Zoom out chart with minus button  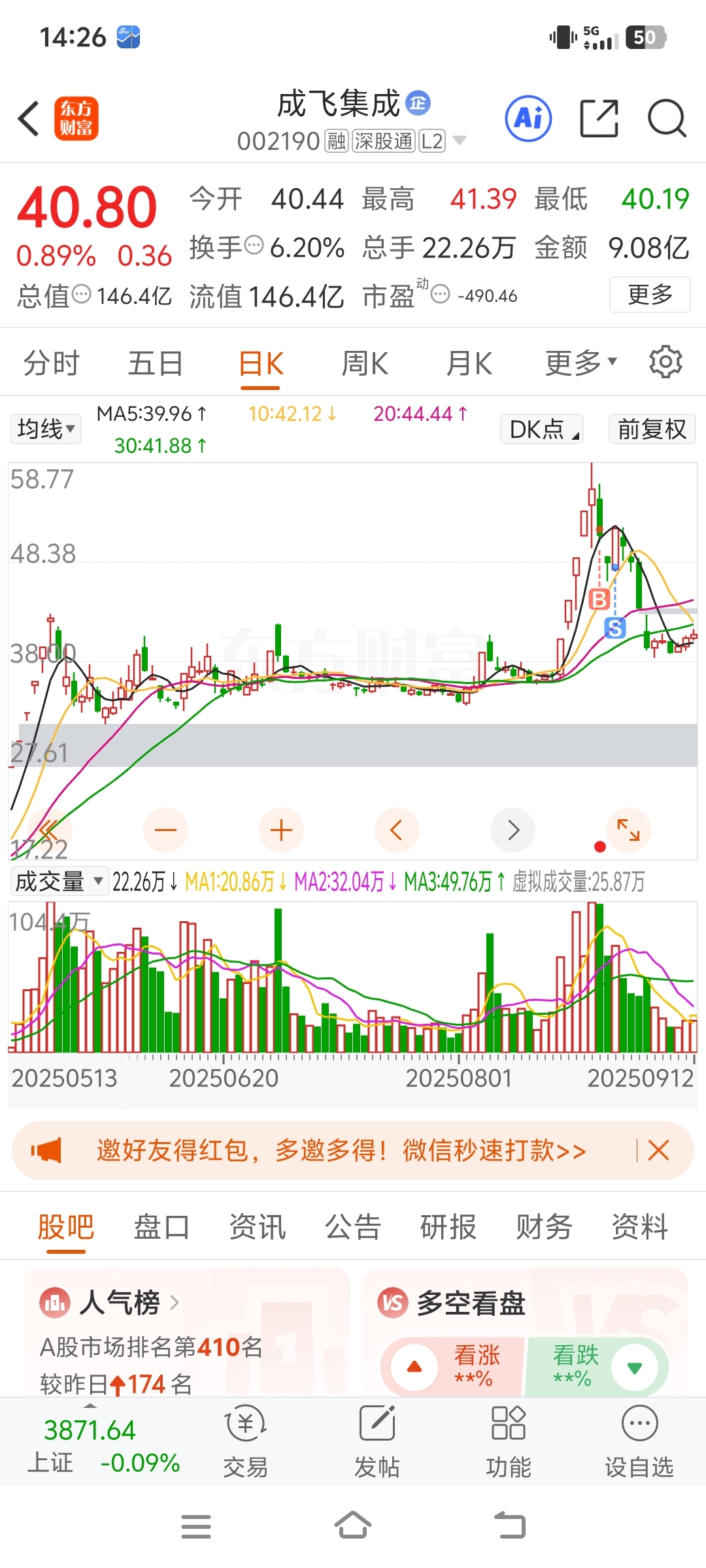pos(165,830)
